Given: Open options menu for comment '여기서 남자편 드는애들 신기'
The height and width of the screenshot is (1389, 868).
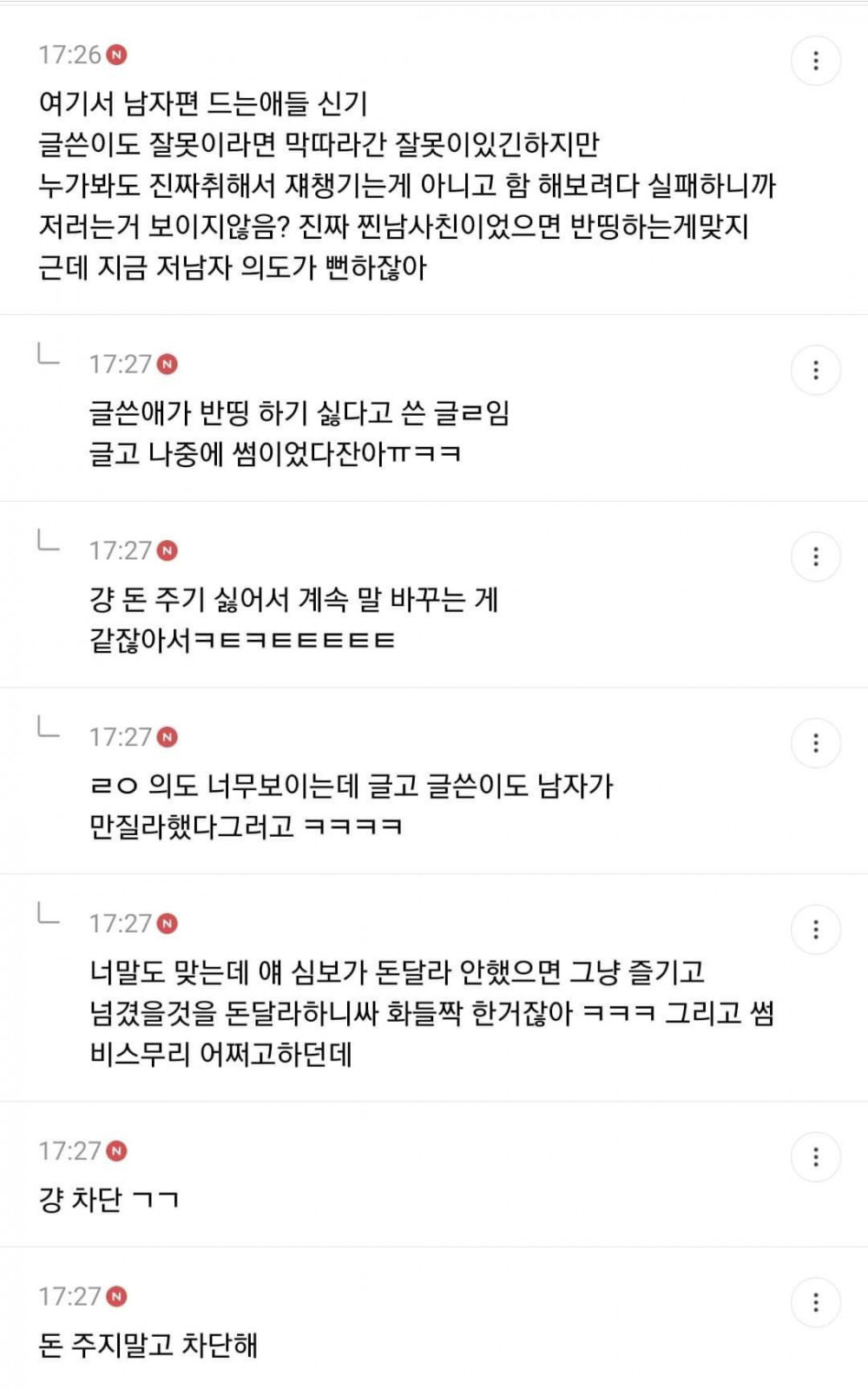Looking at the screenshot, I should coord(815,61).
